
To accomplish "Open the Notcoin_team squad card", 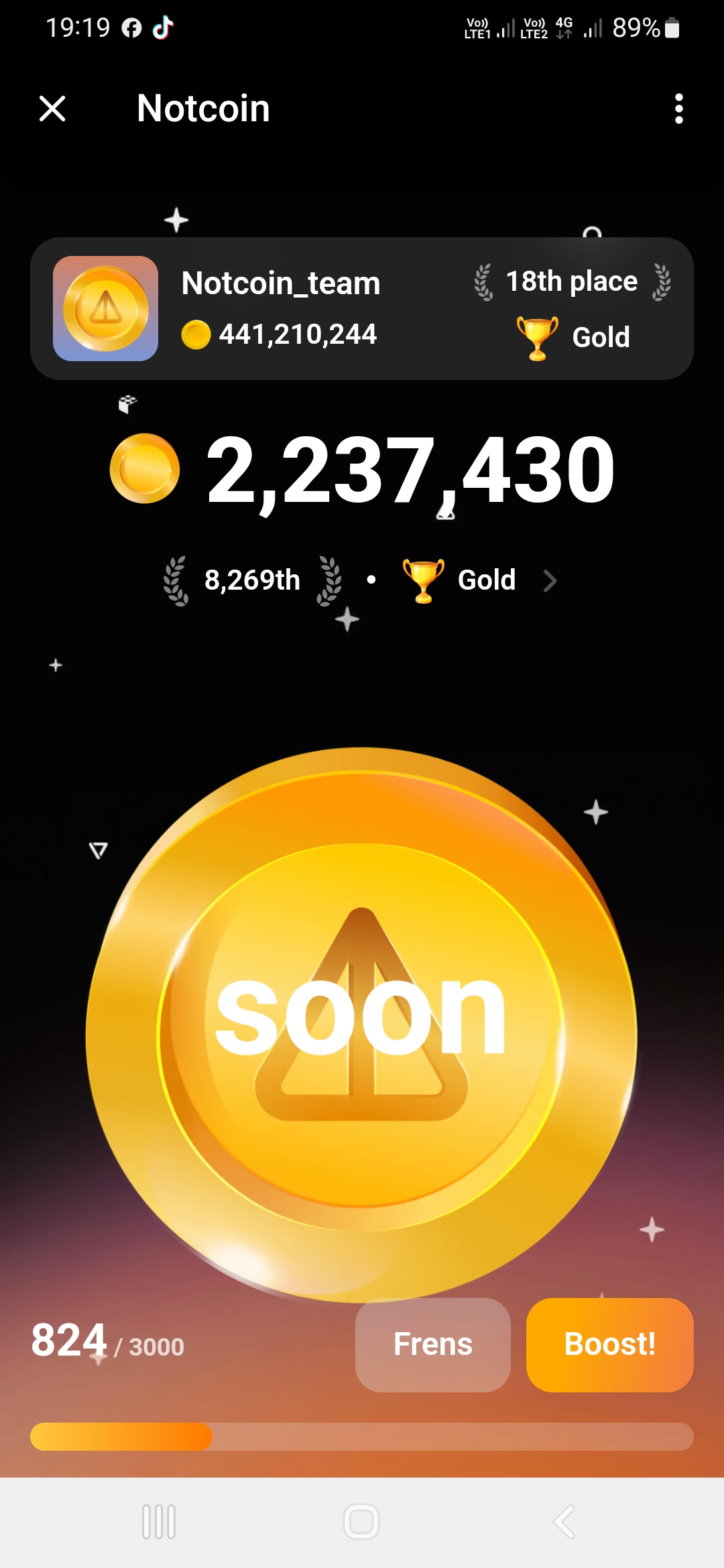I will (x=362, y=308).
